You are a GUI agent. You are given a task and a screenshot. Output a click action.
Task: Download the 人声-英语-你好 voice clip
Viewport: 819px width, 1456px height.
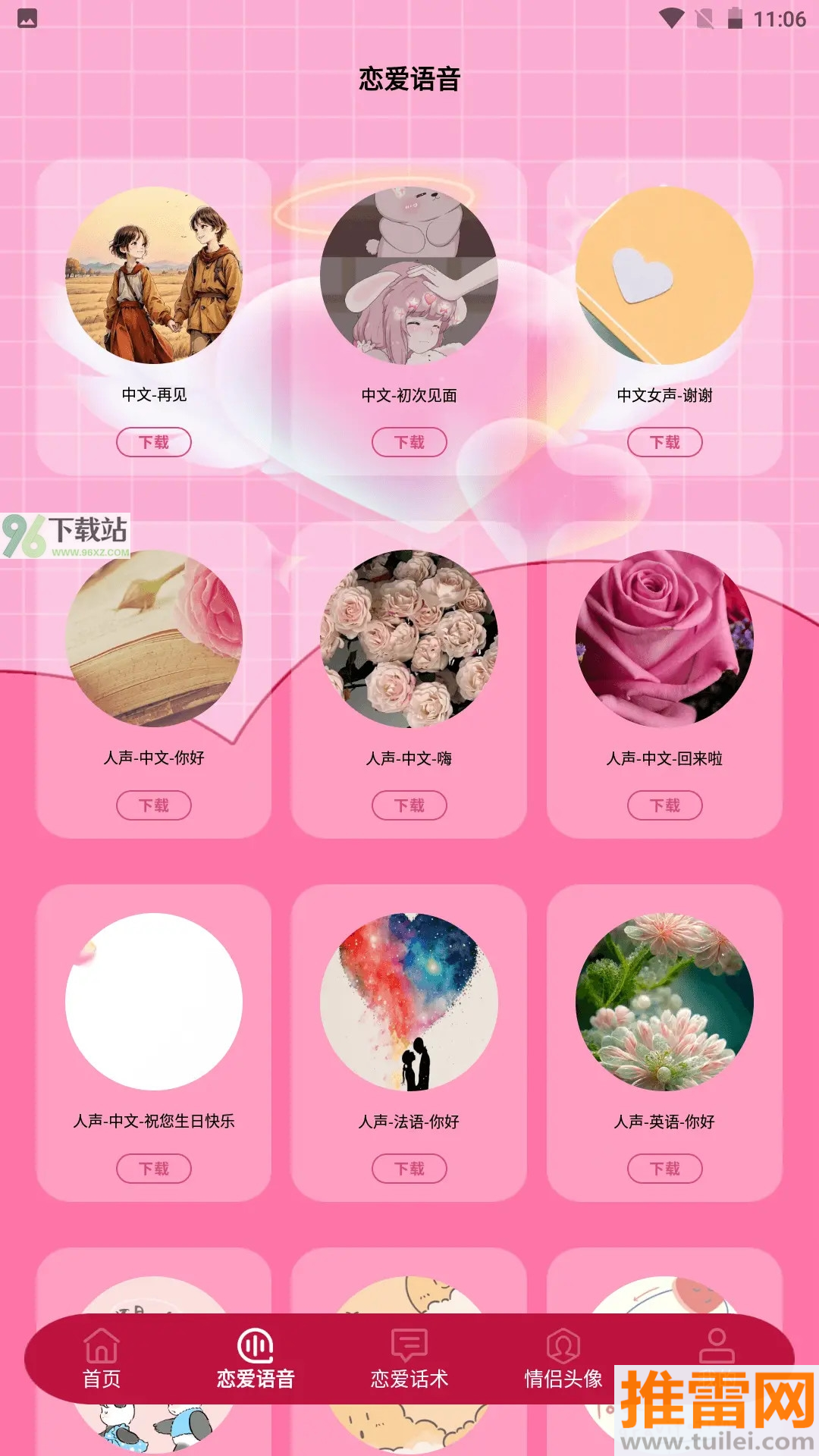point(664,1169)
